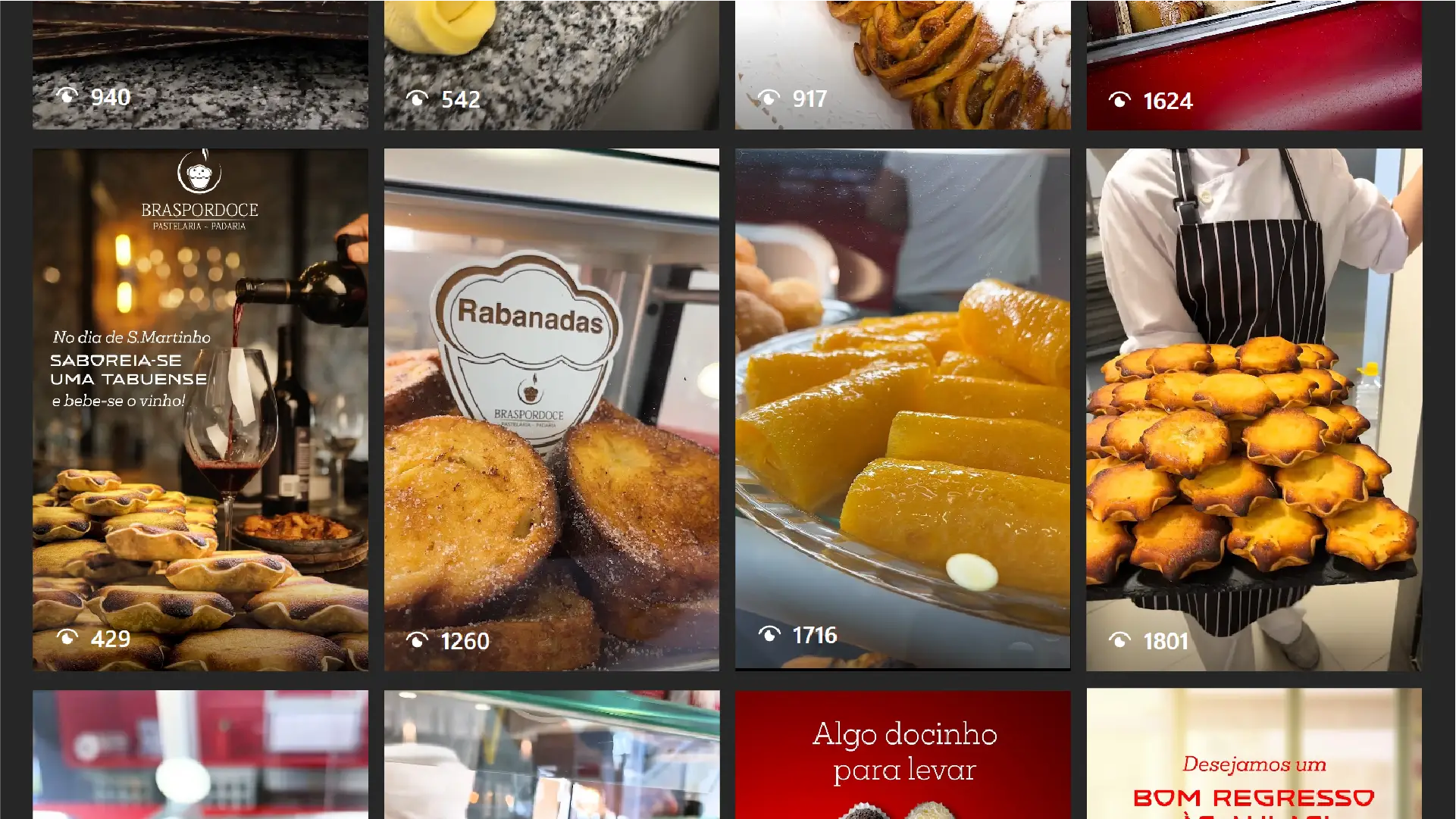Open the glass display case video tile

pos(551,754)
